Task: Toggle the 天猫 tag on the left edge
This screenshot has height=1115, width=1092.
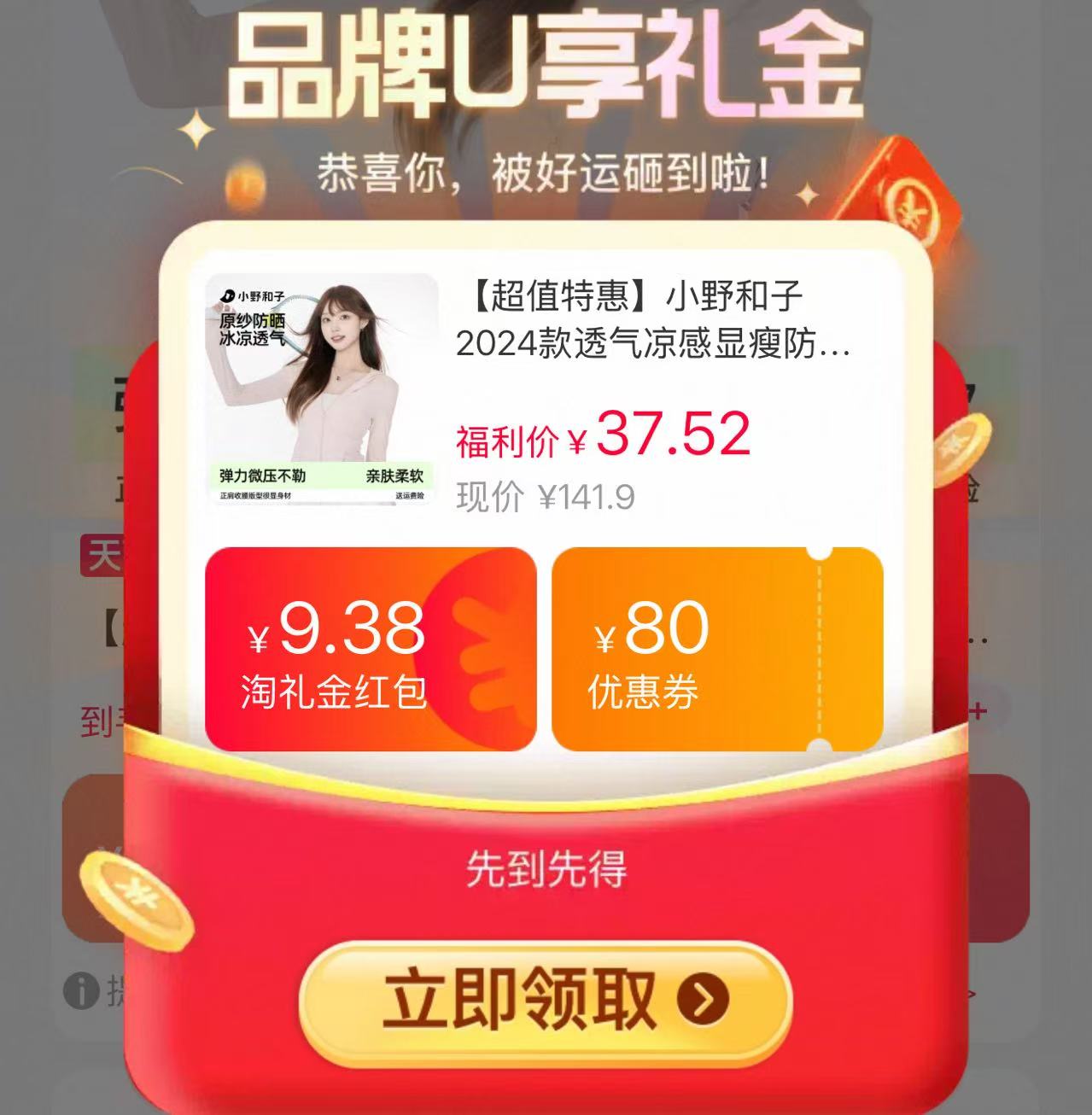Action: pyautogui.click(x=102, y=555)
